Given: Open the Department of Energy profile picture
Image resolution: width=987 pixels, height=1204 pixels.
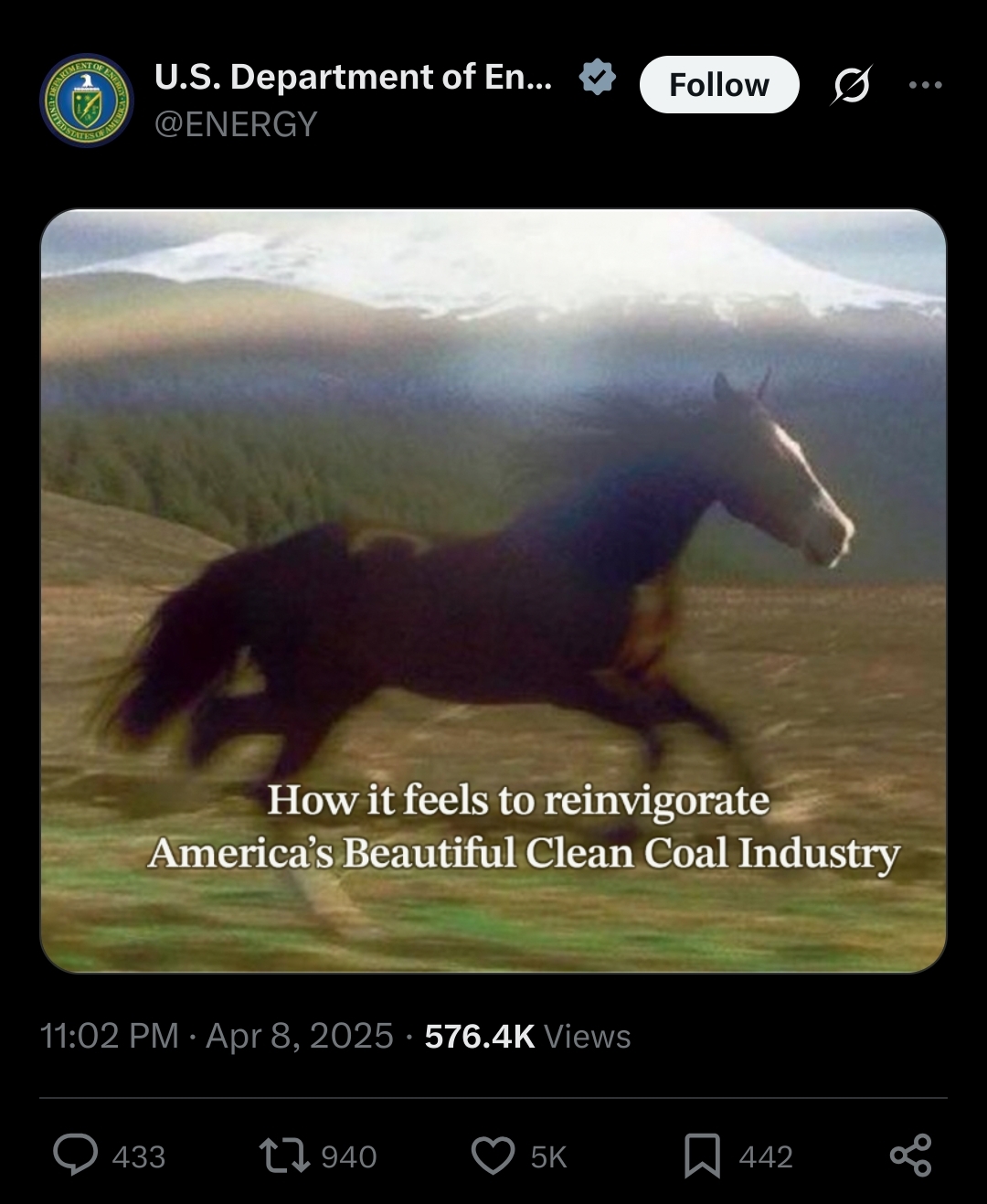Looking at the screenshot, I should click(87, 100).
